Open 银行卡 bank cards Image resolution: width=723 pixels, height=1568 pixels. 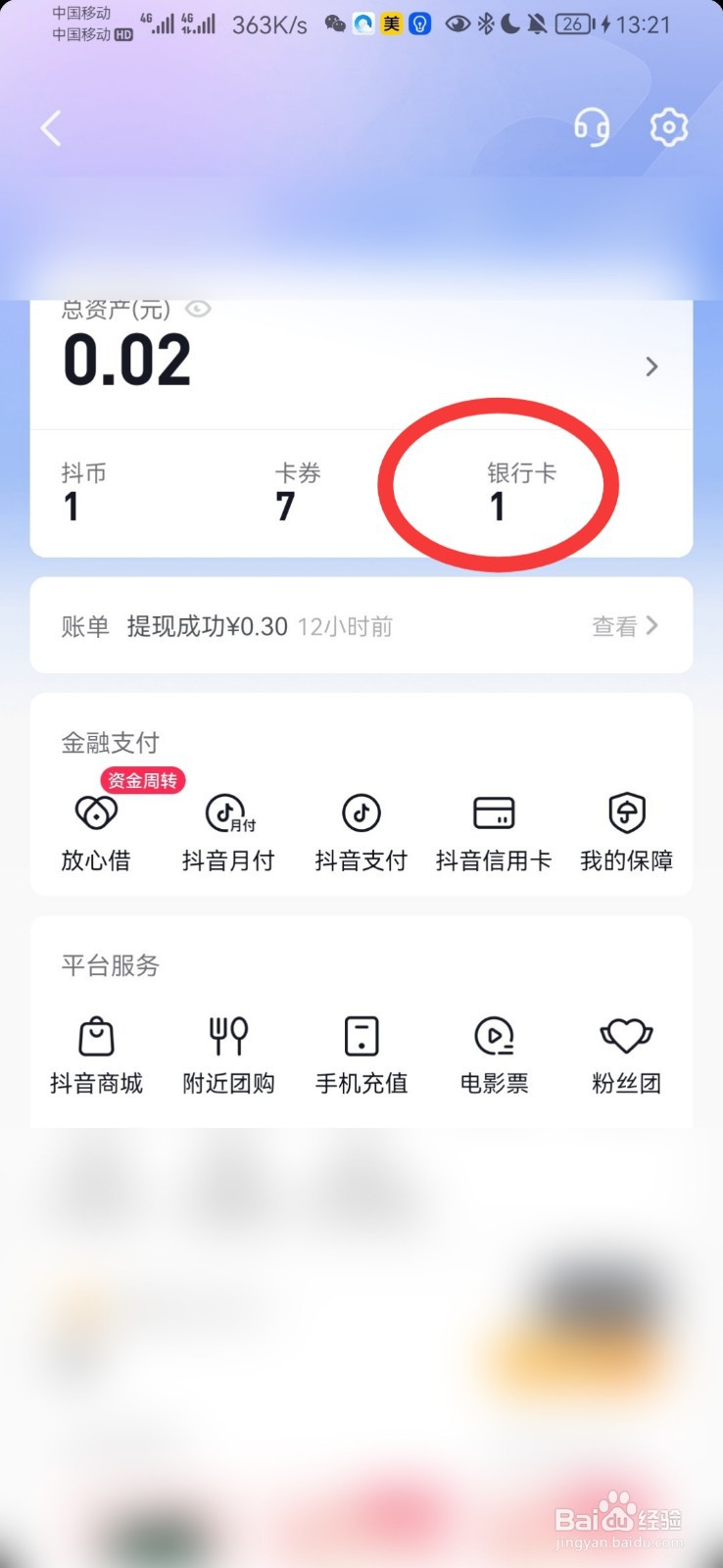(x=521, y=491)
